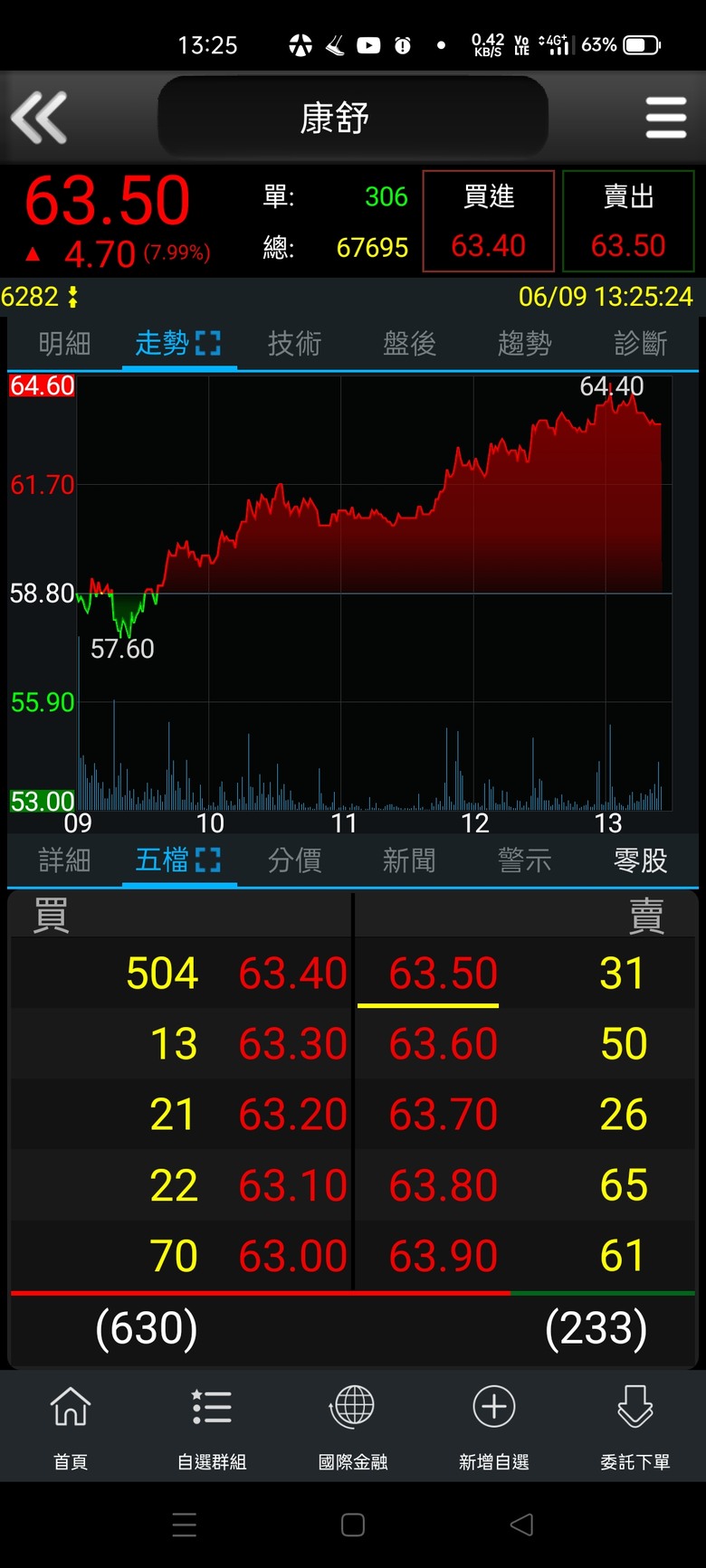Select the 盤後 tab
Image resolution: width=706 pixels, height=1568 pixels.
(409, 344)
